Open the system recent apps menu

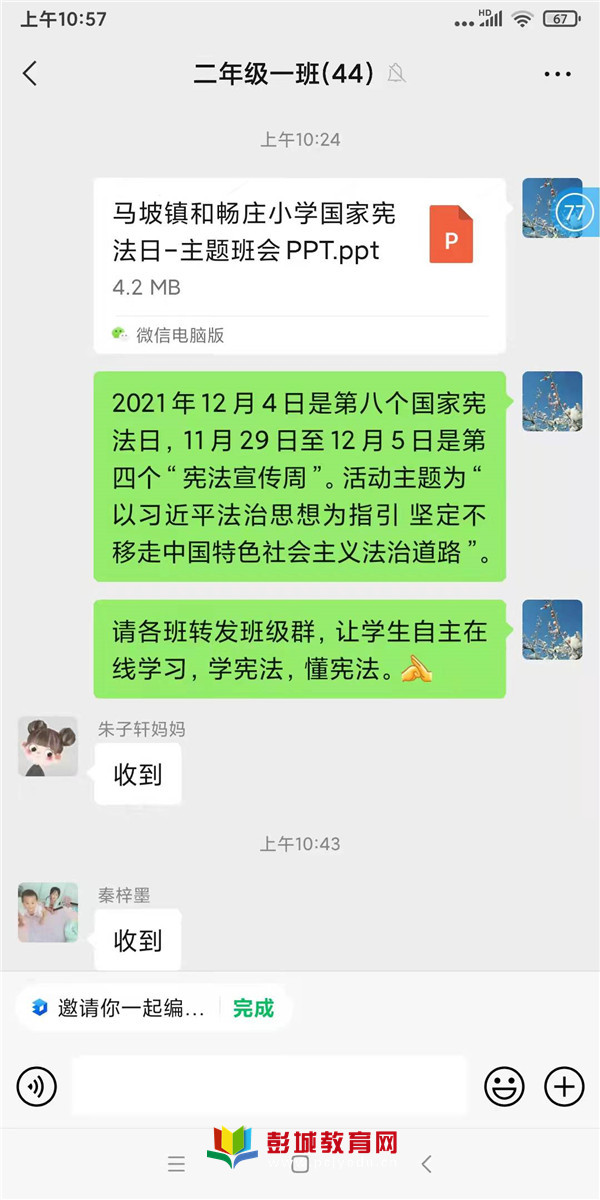(x=176, y=1164)
